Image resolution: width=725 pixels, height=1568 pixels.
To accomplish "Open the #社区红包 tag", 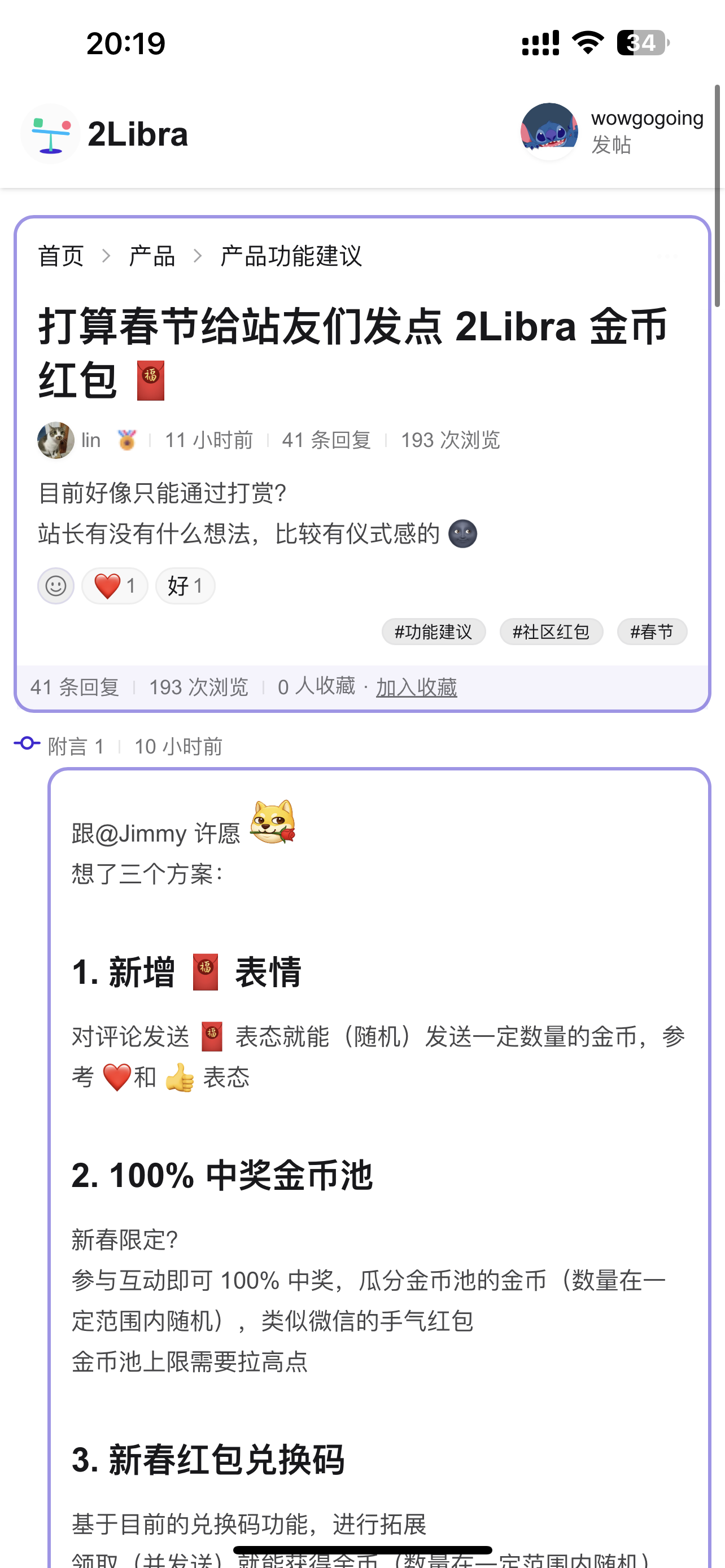I will 551,632.
